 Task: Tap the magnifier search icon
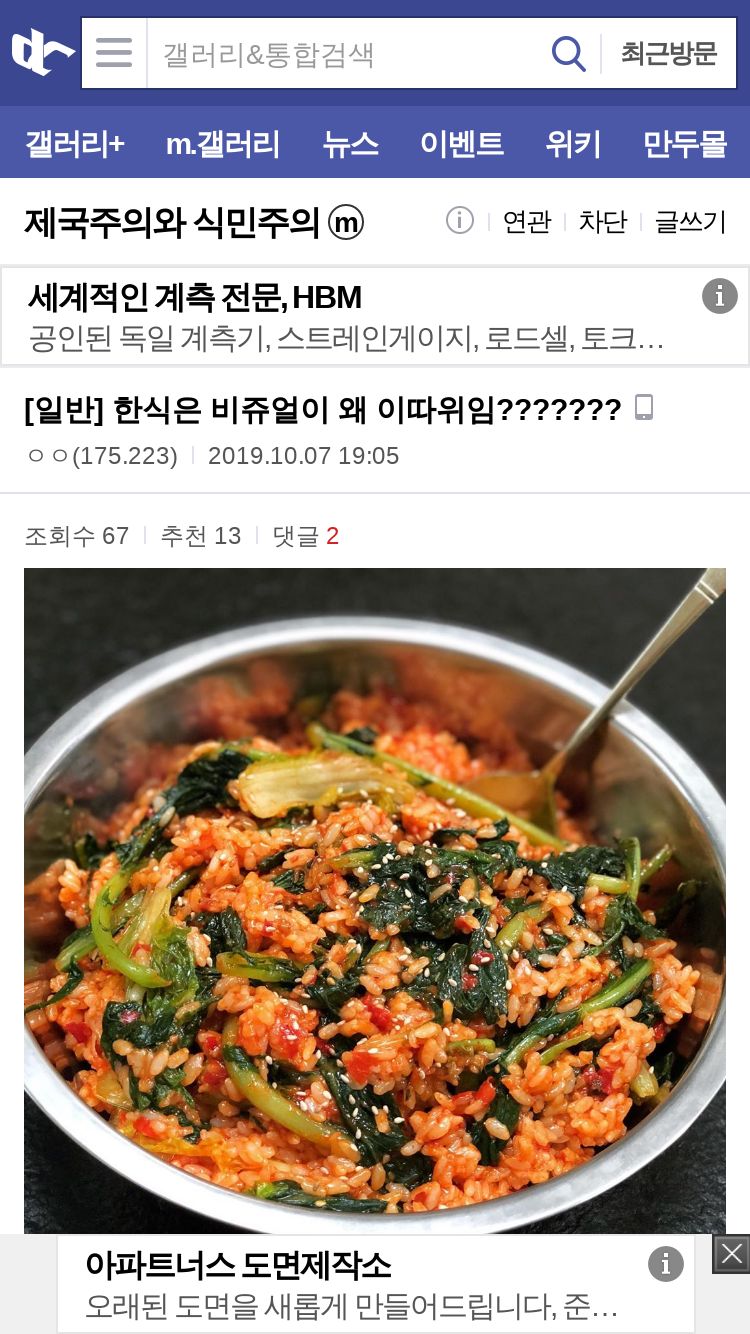[569, 53]
